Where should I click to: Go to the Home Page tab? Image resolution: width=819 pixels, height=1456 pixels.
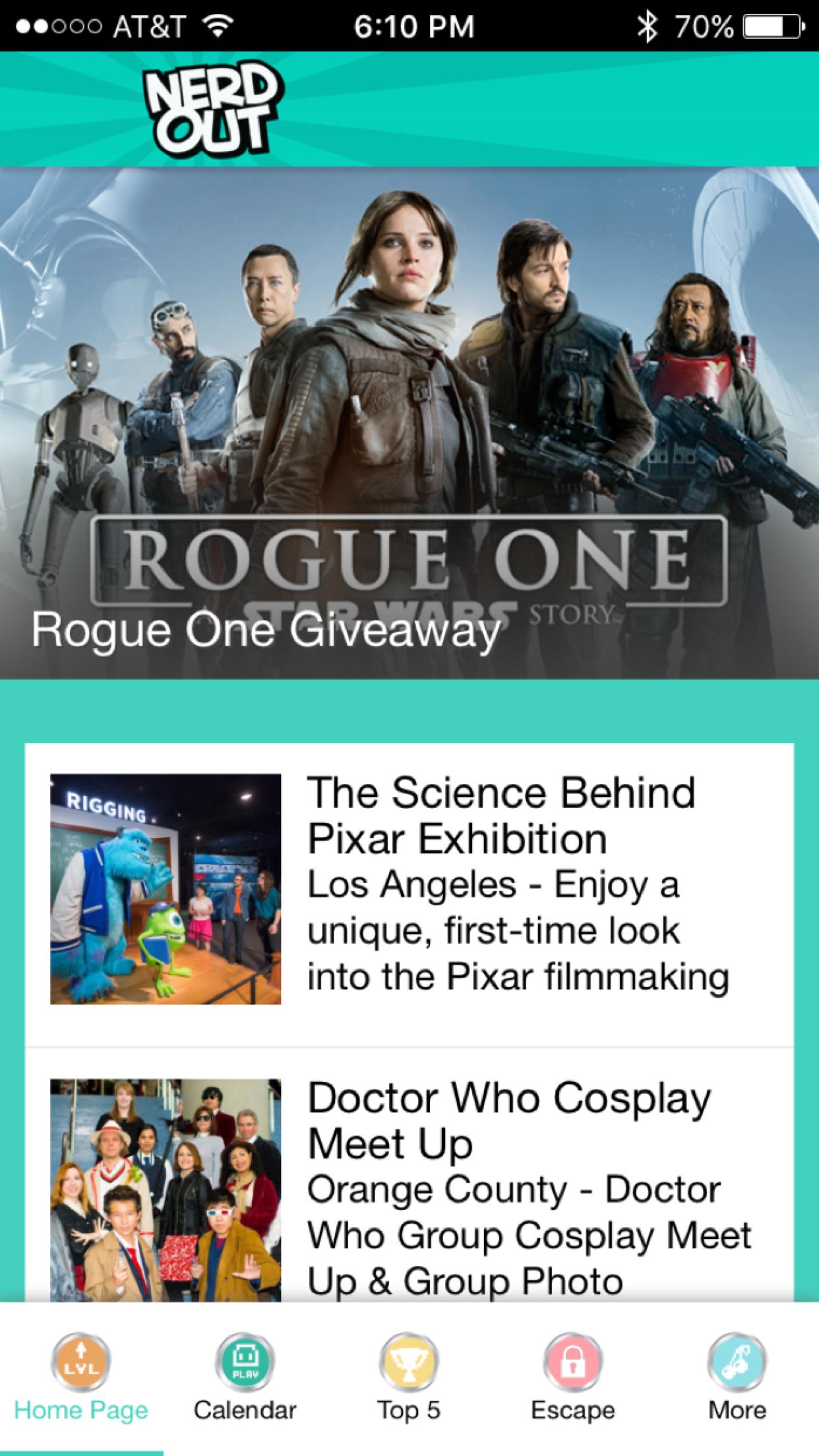click(81, 1378)
